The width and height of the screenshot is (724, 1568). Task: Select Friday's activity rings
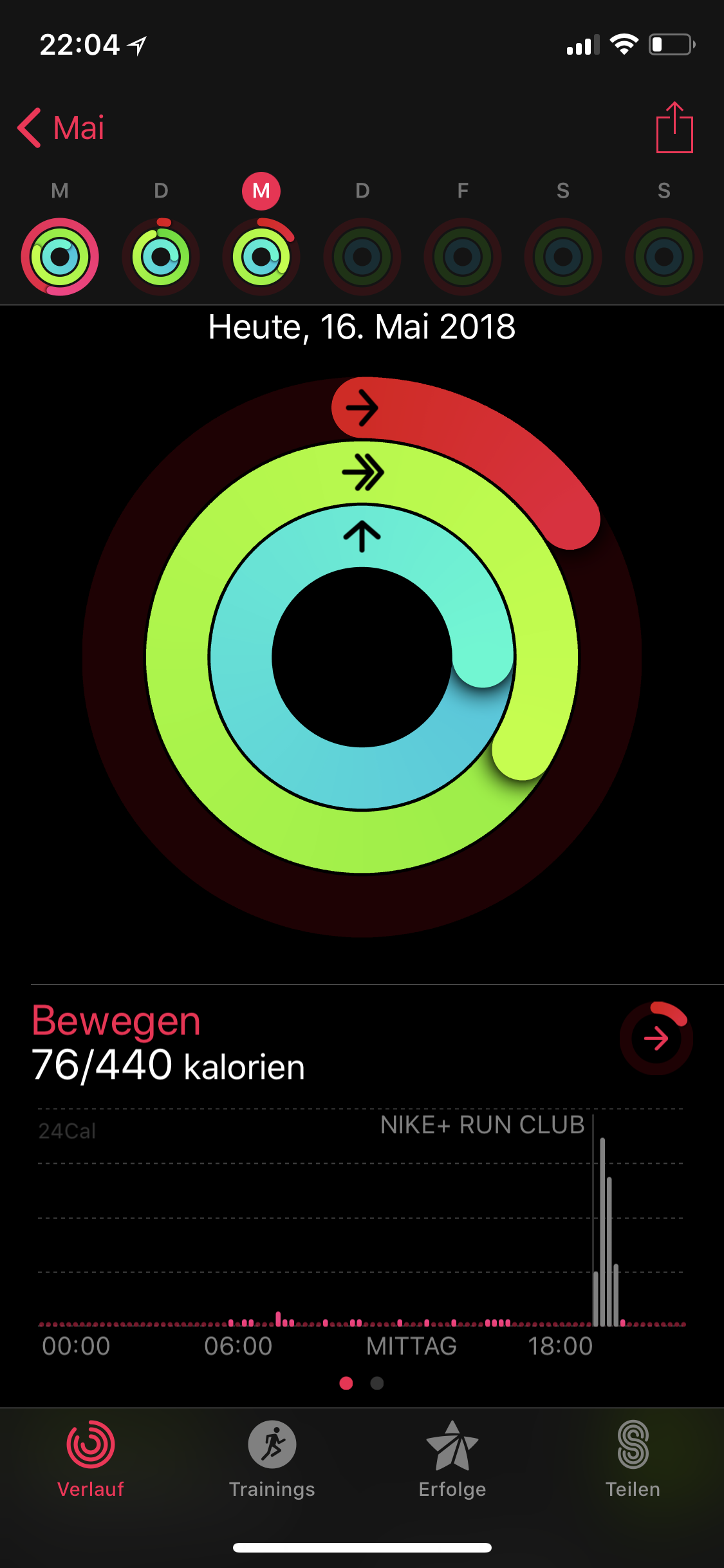point(463,256)
